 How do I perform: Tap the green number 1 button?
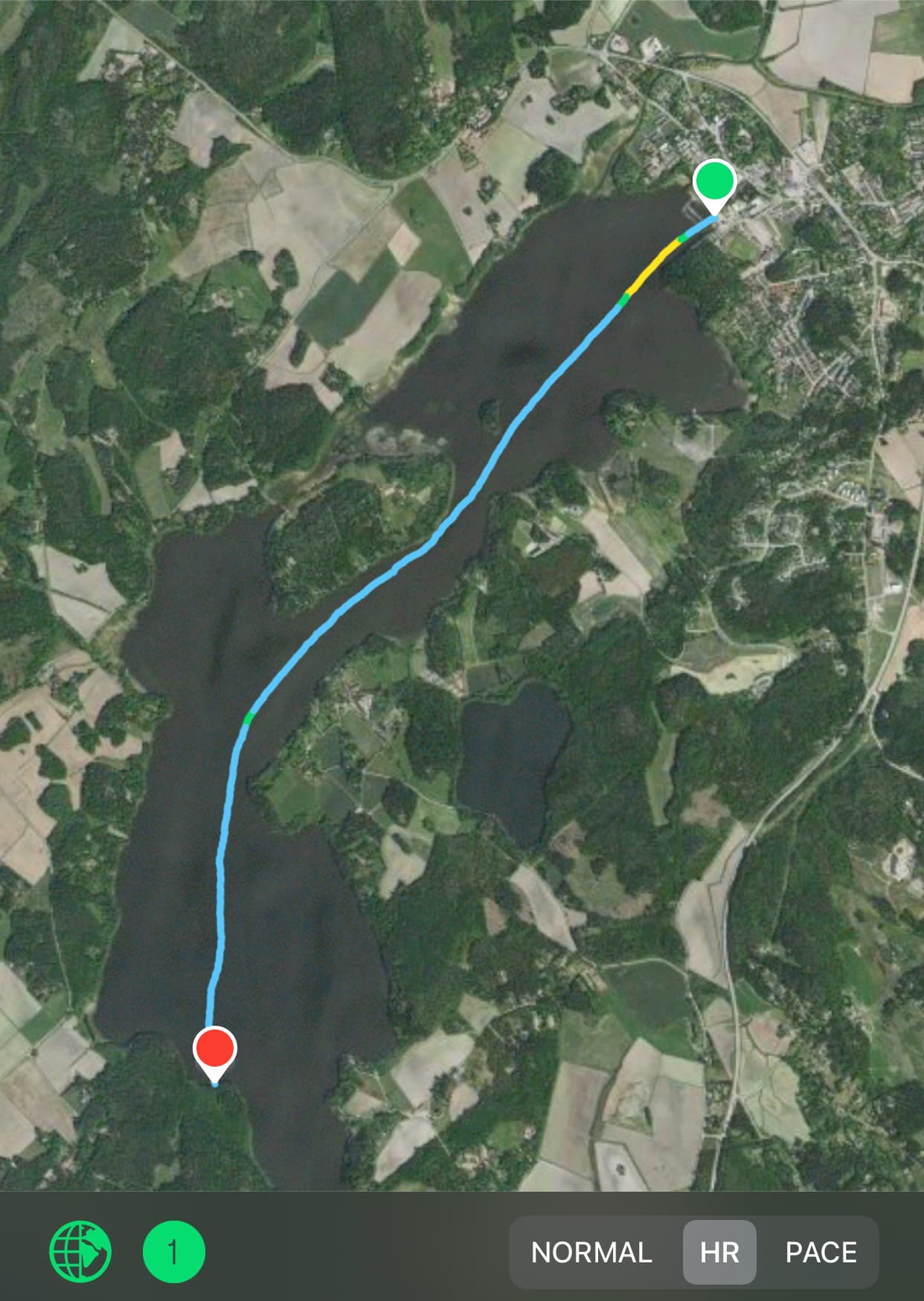pos(173,1252)
